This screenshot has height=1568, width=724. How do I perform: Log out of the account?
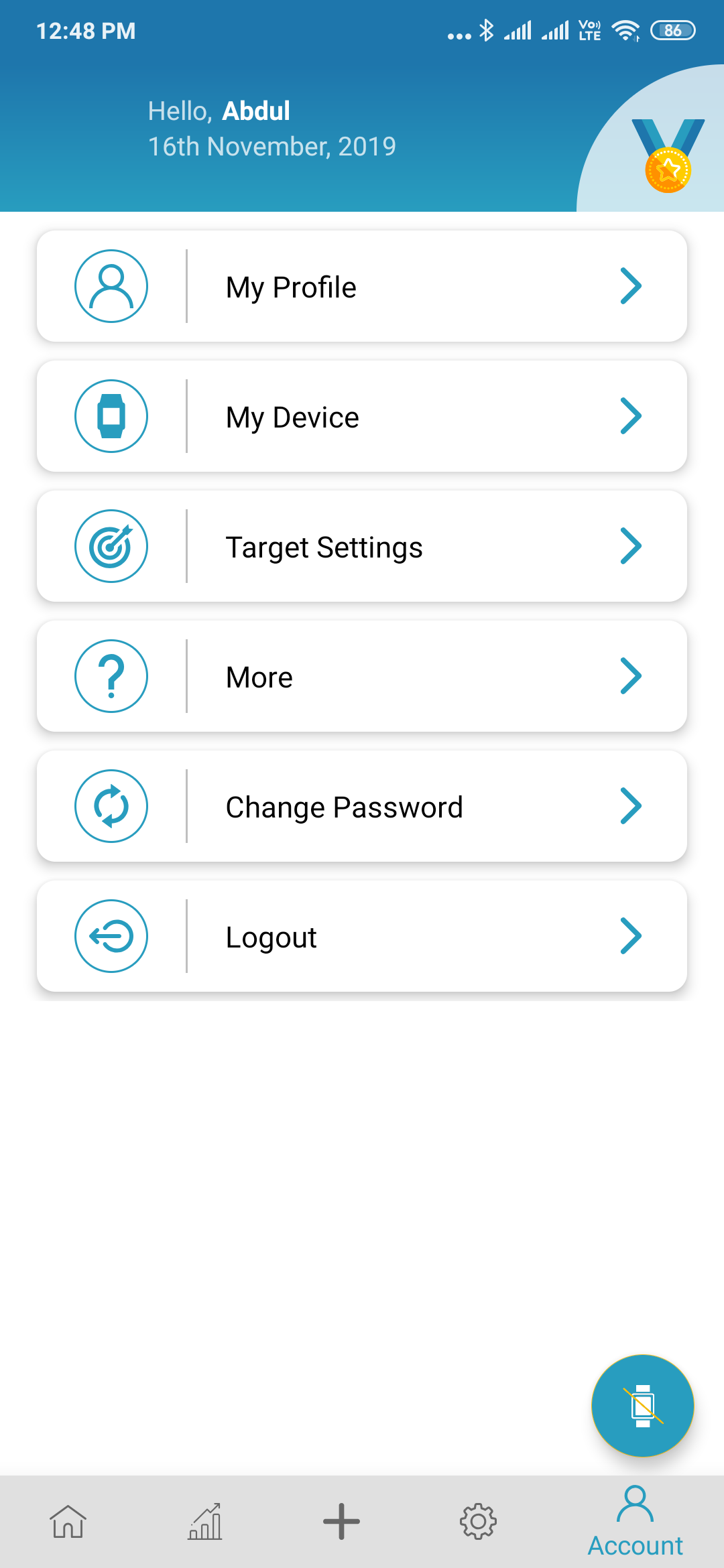pos(362,936)
